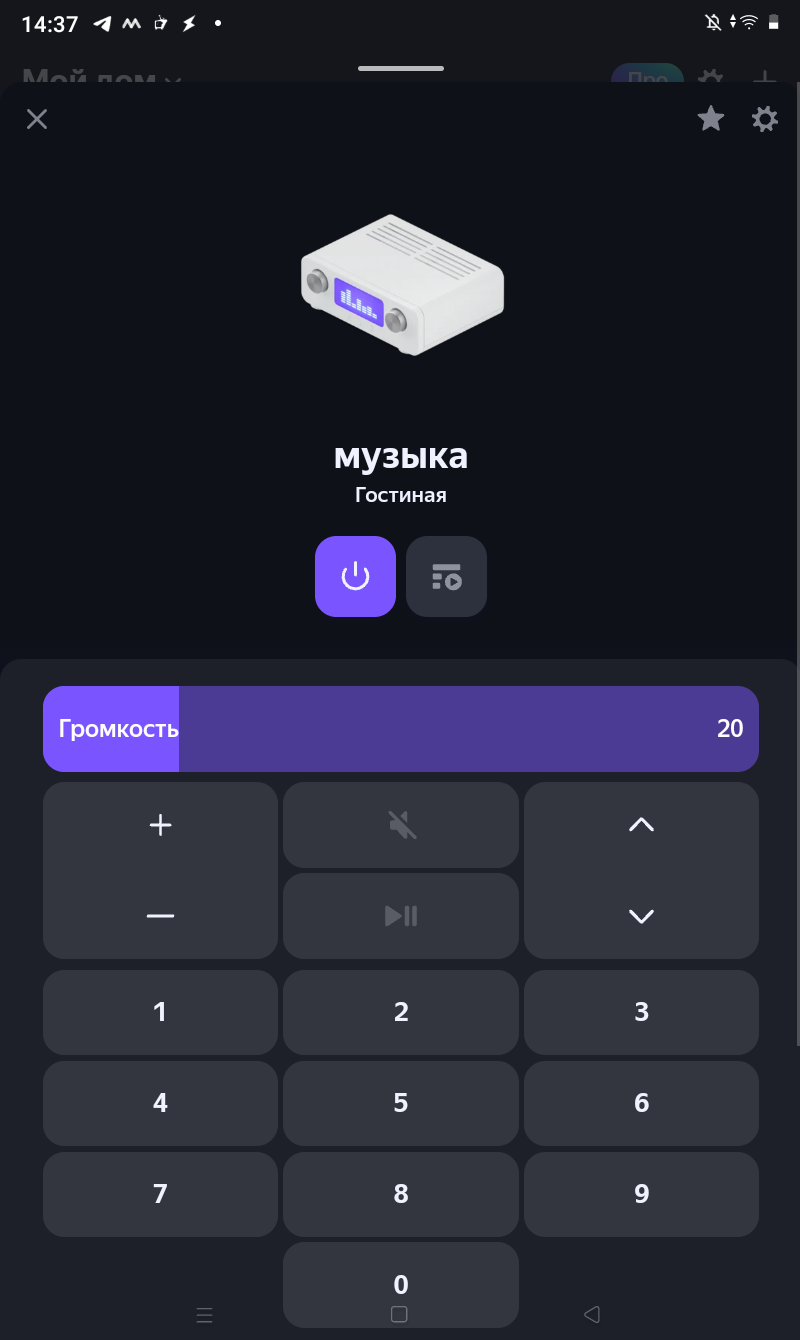Open the input source button
800x1340 pixels.
coord(446,576)
